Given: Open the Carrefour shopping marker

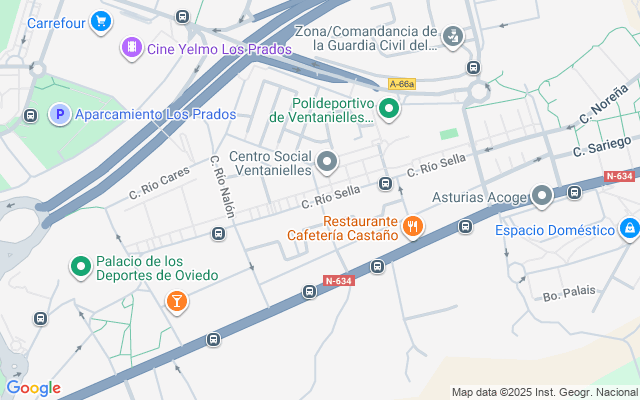Looking at the screenshot, I should pyautogui.click(x=100, y=20).
